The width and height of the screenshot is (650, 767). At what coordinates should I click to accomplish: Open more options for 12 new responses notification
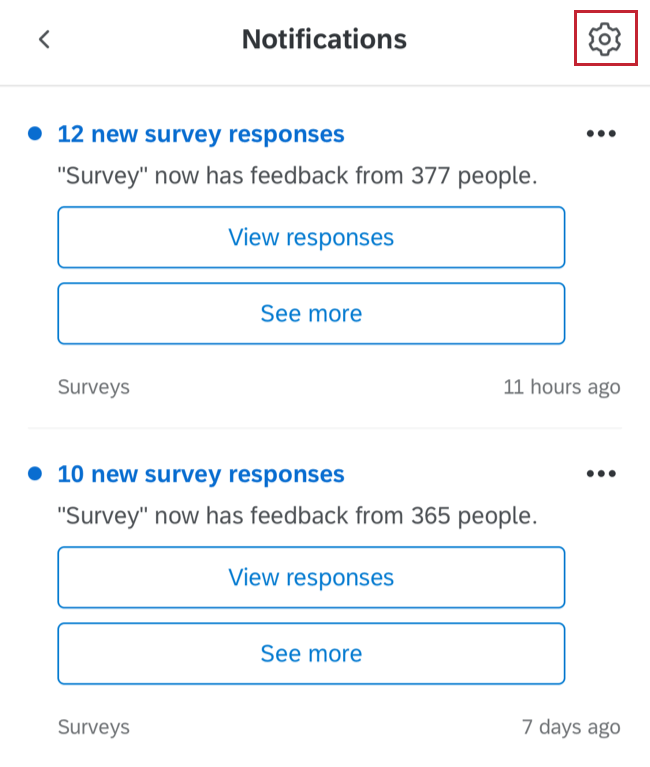[x=601, y=134]
